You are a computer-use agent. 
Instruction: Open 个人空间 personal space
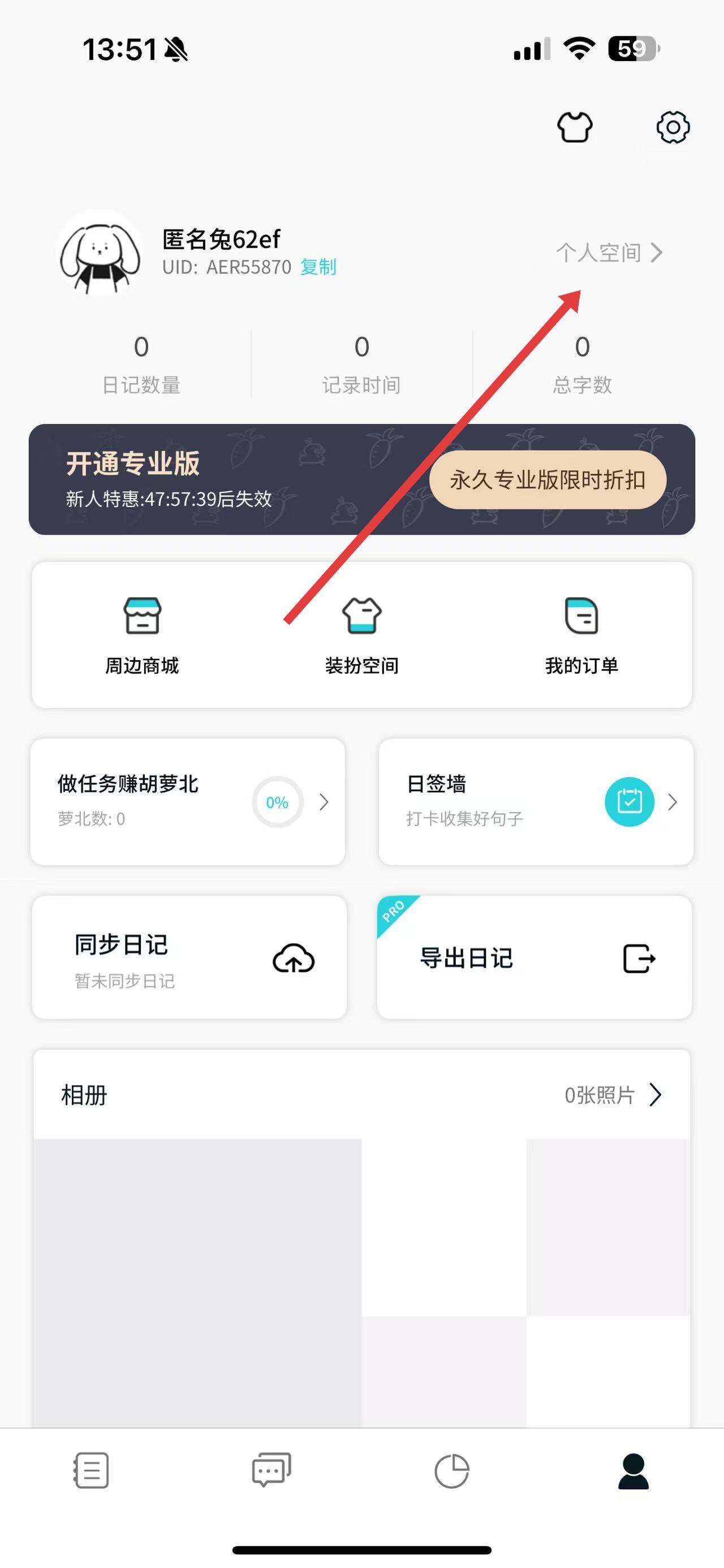pyautogui.click(x=608, y=253)
